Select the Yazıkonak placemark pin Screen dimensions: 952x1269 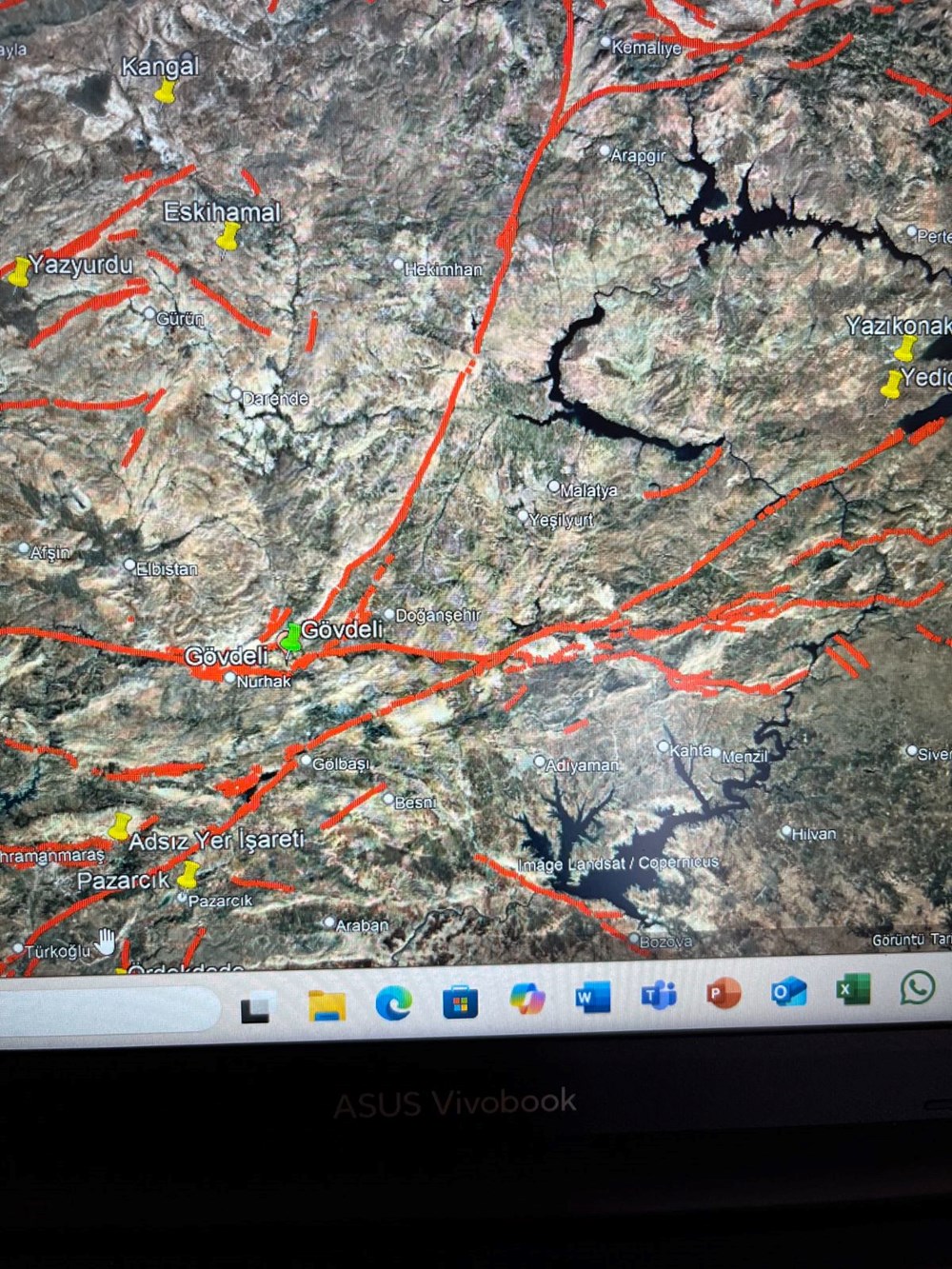(904, 347)
